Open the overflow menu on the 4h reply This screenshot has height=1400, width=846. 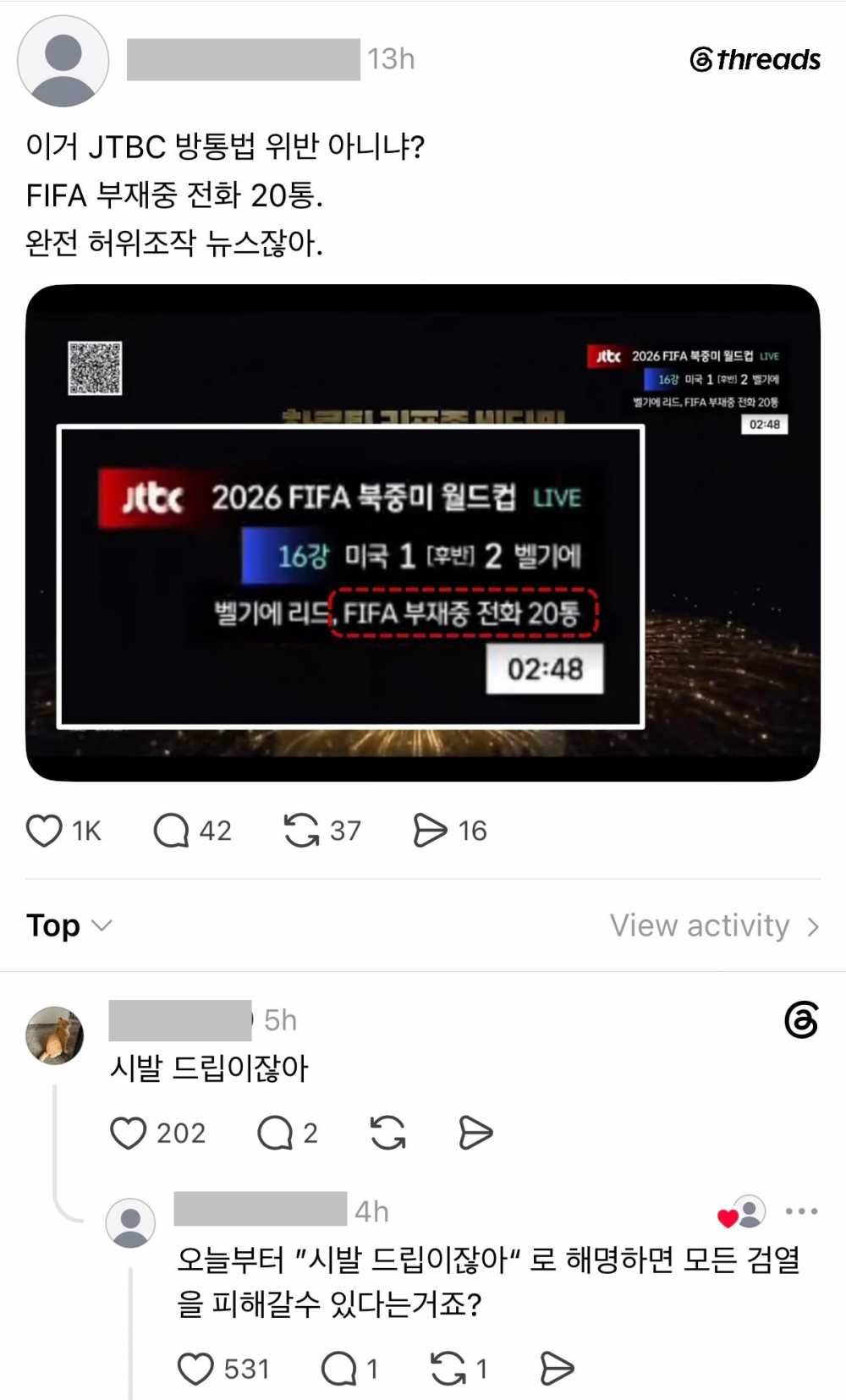801,1211
